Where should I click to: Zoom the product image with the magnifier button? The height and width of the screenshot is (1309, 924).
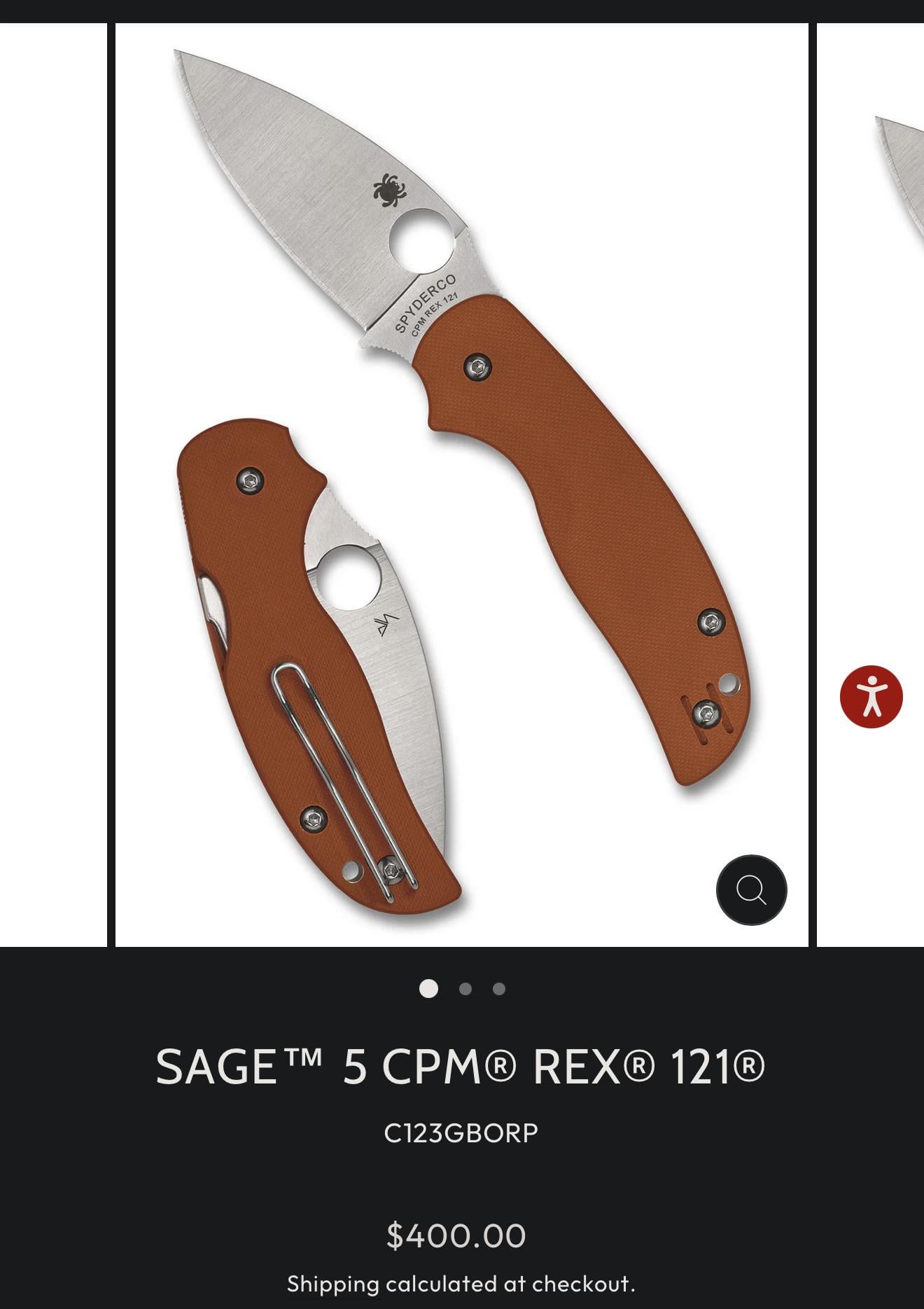[x=751, y=889]
